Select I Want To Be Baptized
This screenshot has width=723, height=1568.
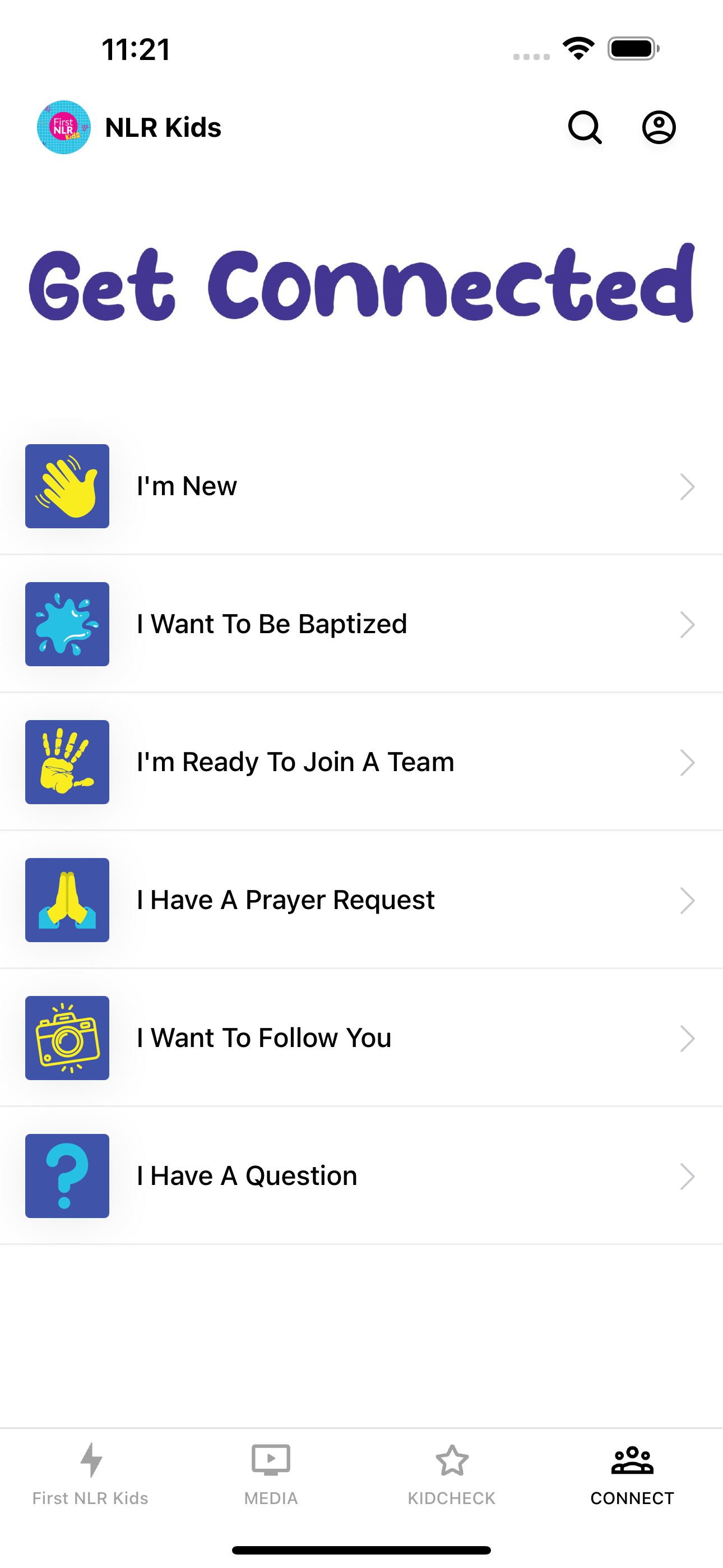click(361, 624)
